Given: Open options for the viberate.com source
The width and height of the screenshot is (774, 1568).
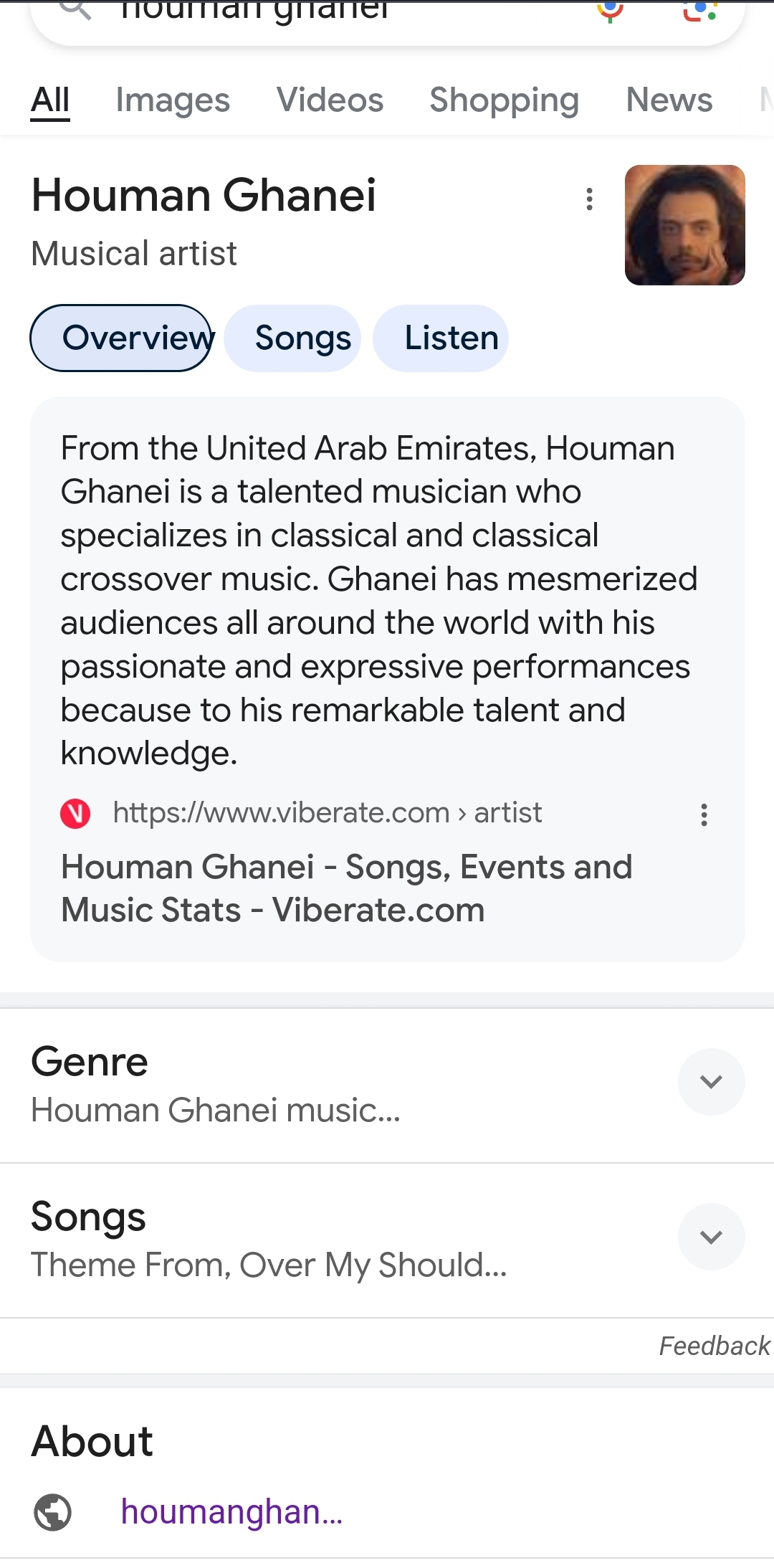Looking at the screenshot, I should click(x=704, y=815).
